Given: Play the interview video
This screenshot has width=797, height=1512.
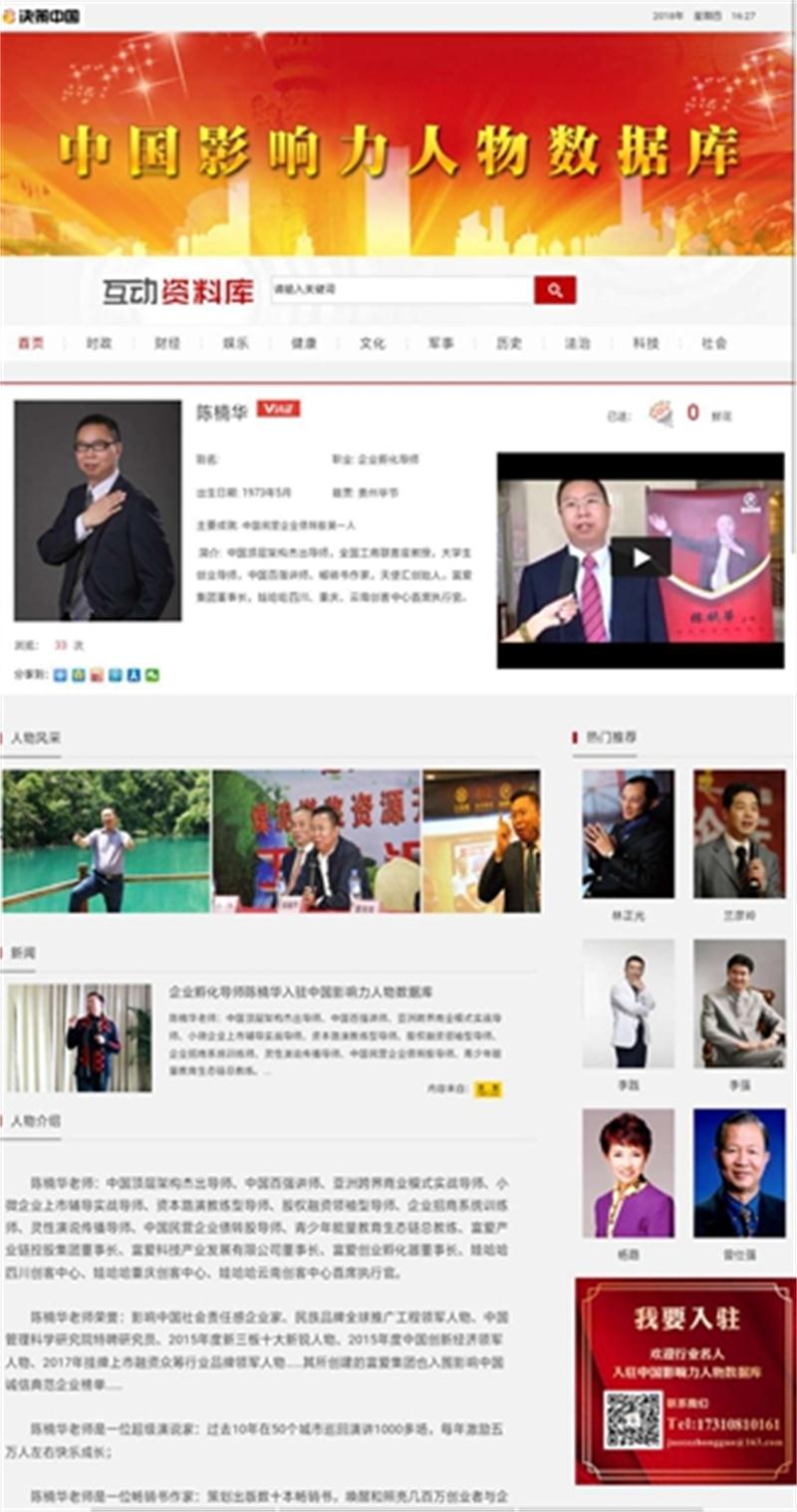Looking at the screenshot, I should click(640, 557).
